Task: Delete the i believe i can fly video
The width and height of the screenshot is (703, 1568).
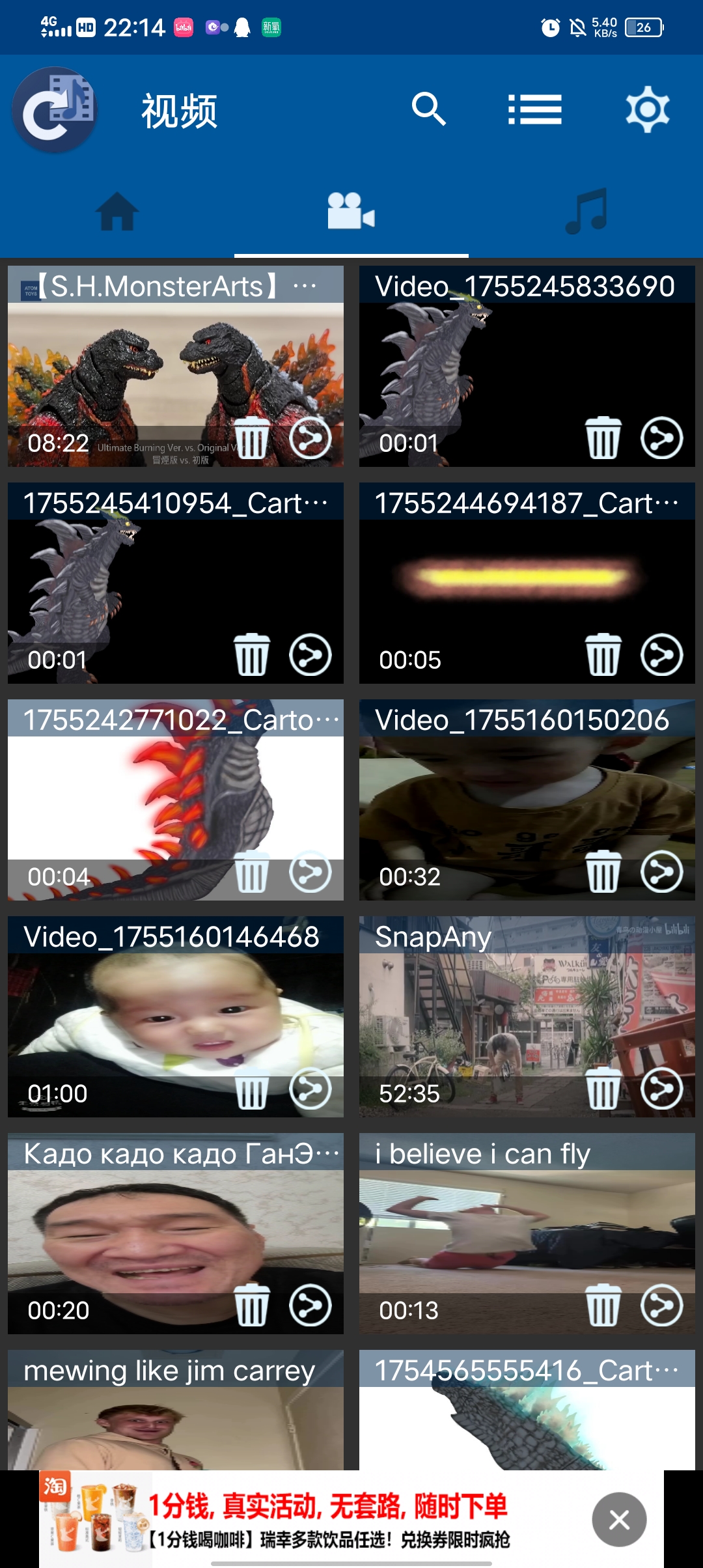Action: [x=603, y=1306]
